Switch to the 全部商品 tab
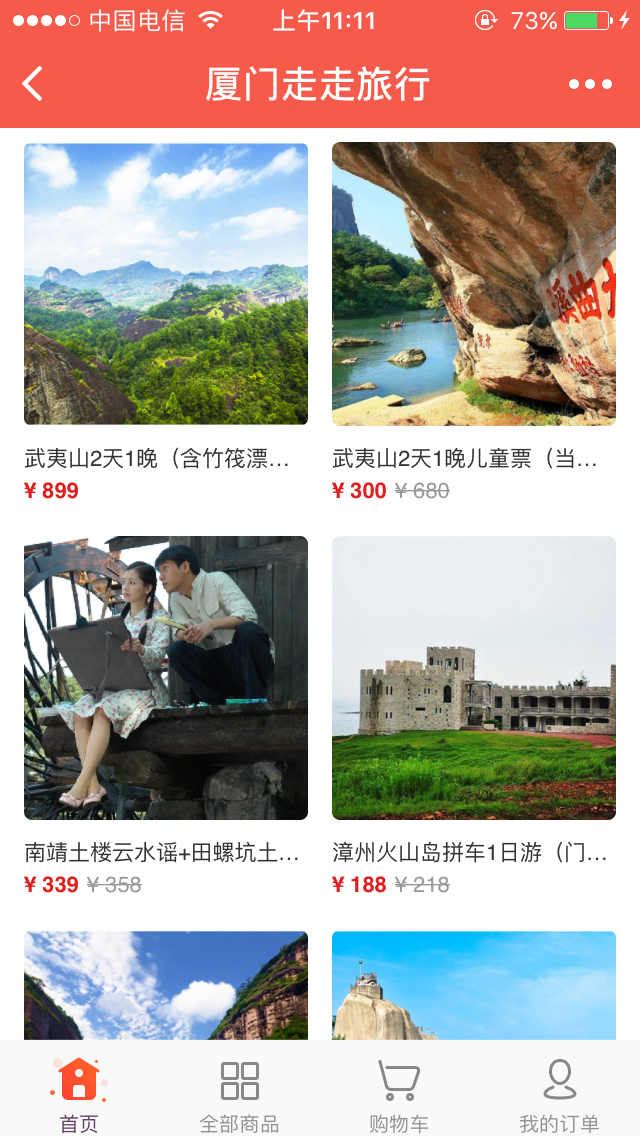 pyautogui.click(x=239, y=1093)
